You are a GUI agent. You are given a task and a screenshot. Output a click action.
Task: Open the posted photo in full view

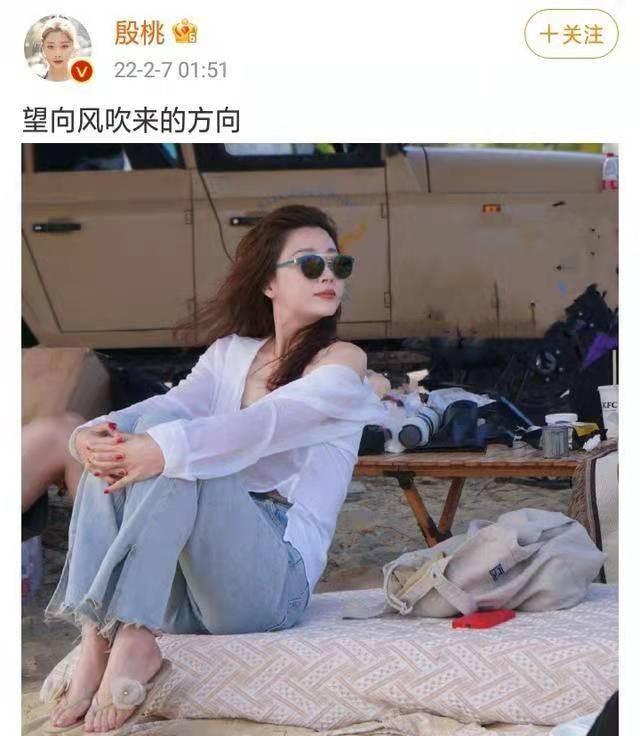(x=320, y=438)
